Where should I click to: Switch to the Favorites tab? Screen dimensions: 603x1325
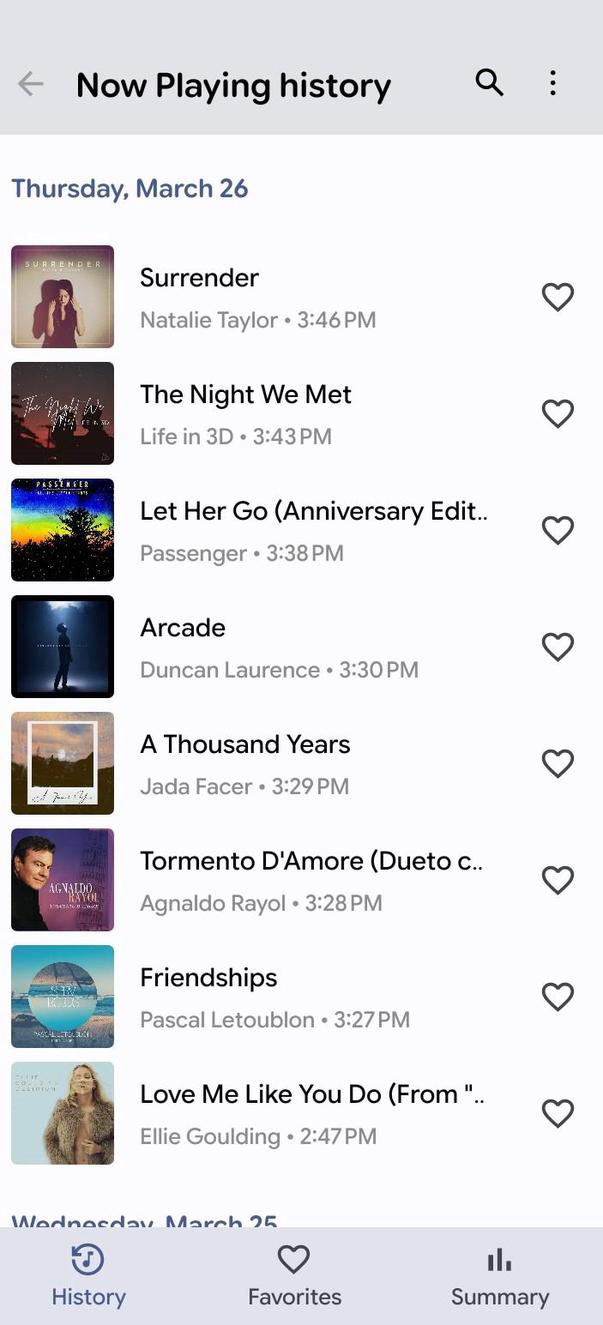click(x=294, y=1276)
